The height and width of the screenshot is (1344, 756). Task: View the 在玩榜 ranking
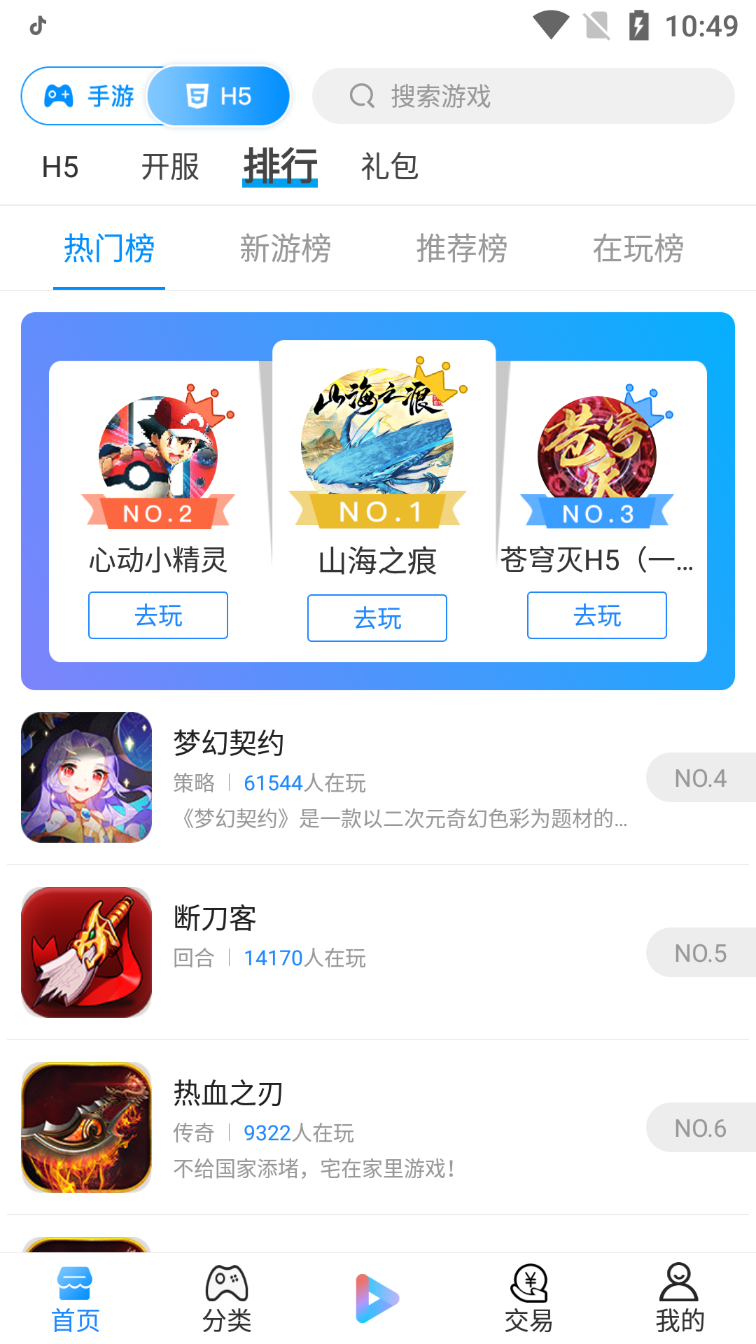coord(637,248)
